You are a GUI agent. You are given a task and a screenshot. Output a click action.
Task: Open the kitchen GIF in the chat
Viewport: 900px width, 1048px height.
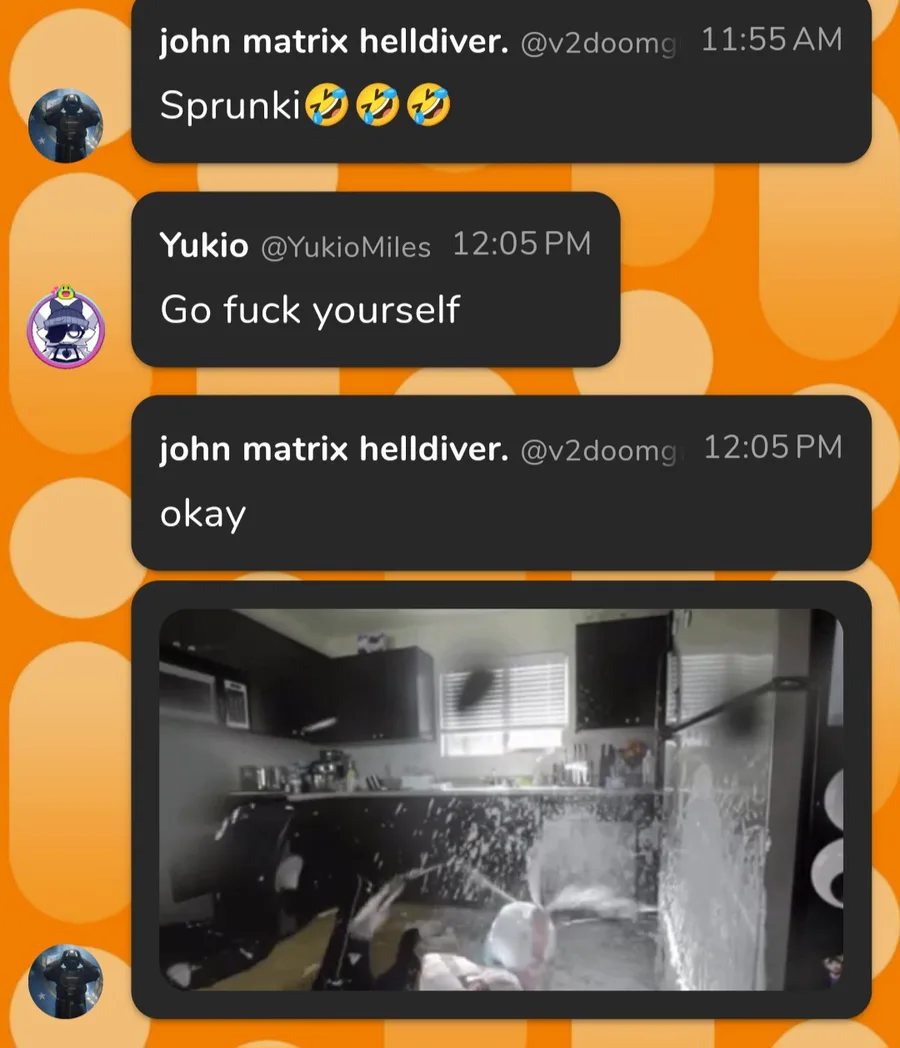pyautogui.click(x=500, y=798)
